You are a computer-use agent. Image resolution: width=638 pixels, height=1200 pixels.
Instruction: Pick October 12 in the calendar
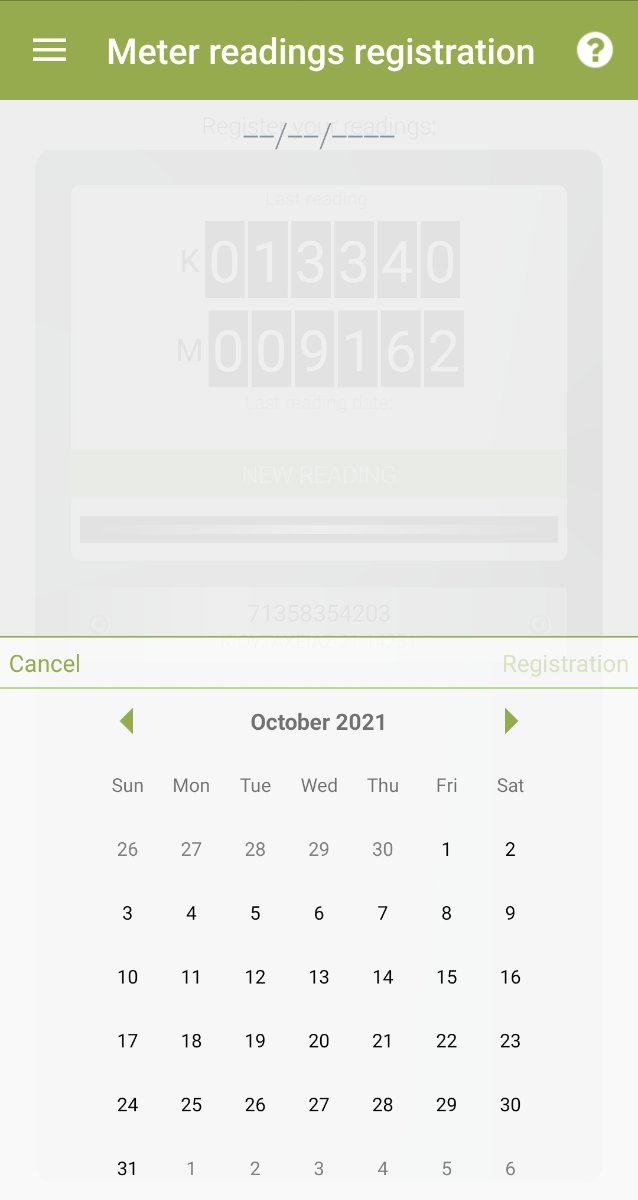coord(255,977)
